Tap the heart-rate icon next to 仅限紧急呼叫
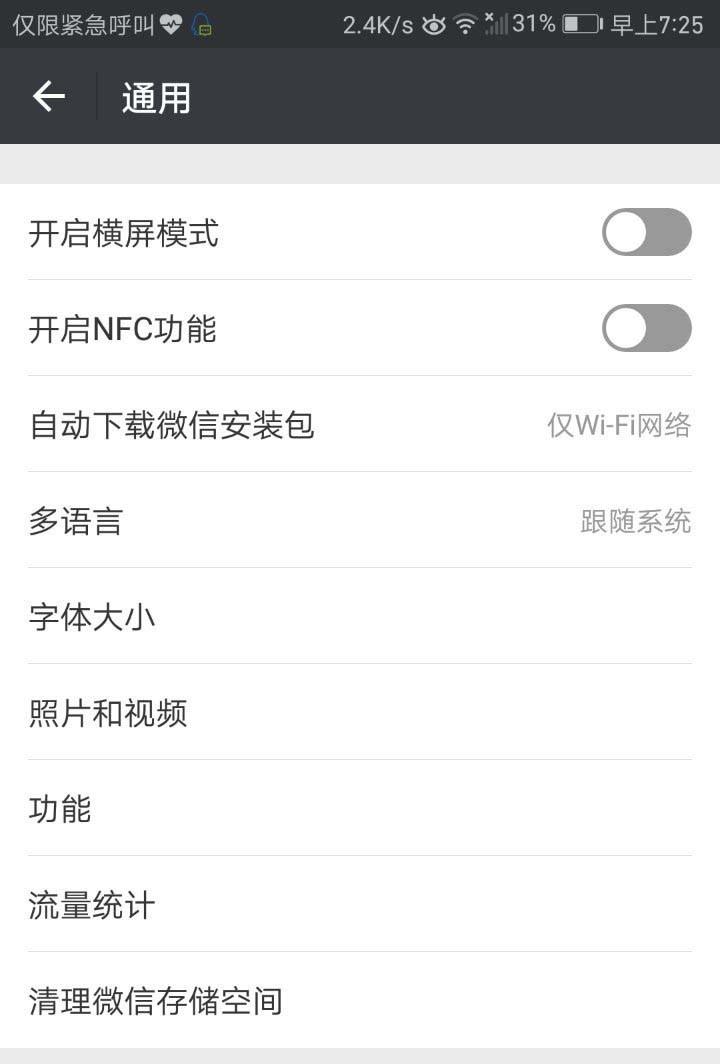The width and height of the screenshot is (720, 1064). pos(170,23)
